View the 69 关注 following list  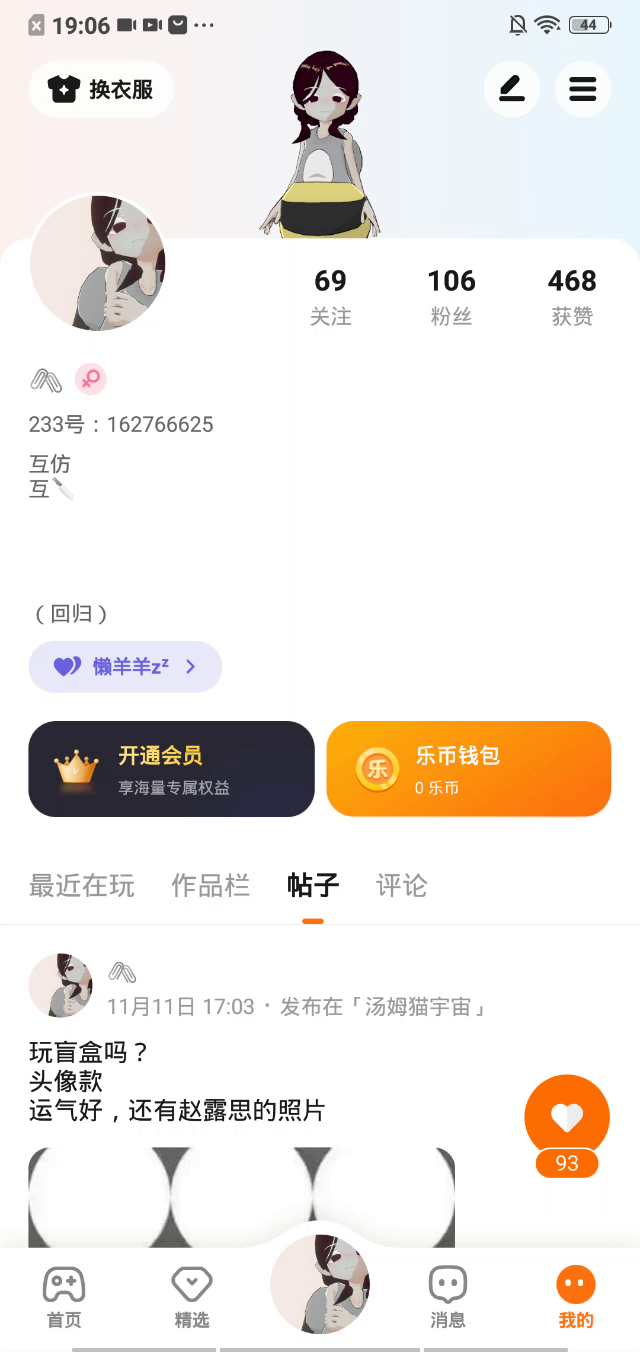[330, 297]
